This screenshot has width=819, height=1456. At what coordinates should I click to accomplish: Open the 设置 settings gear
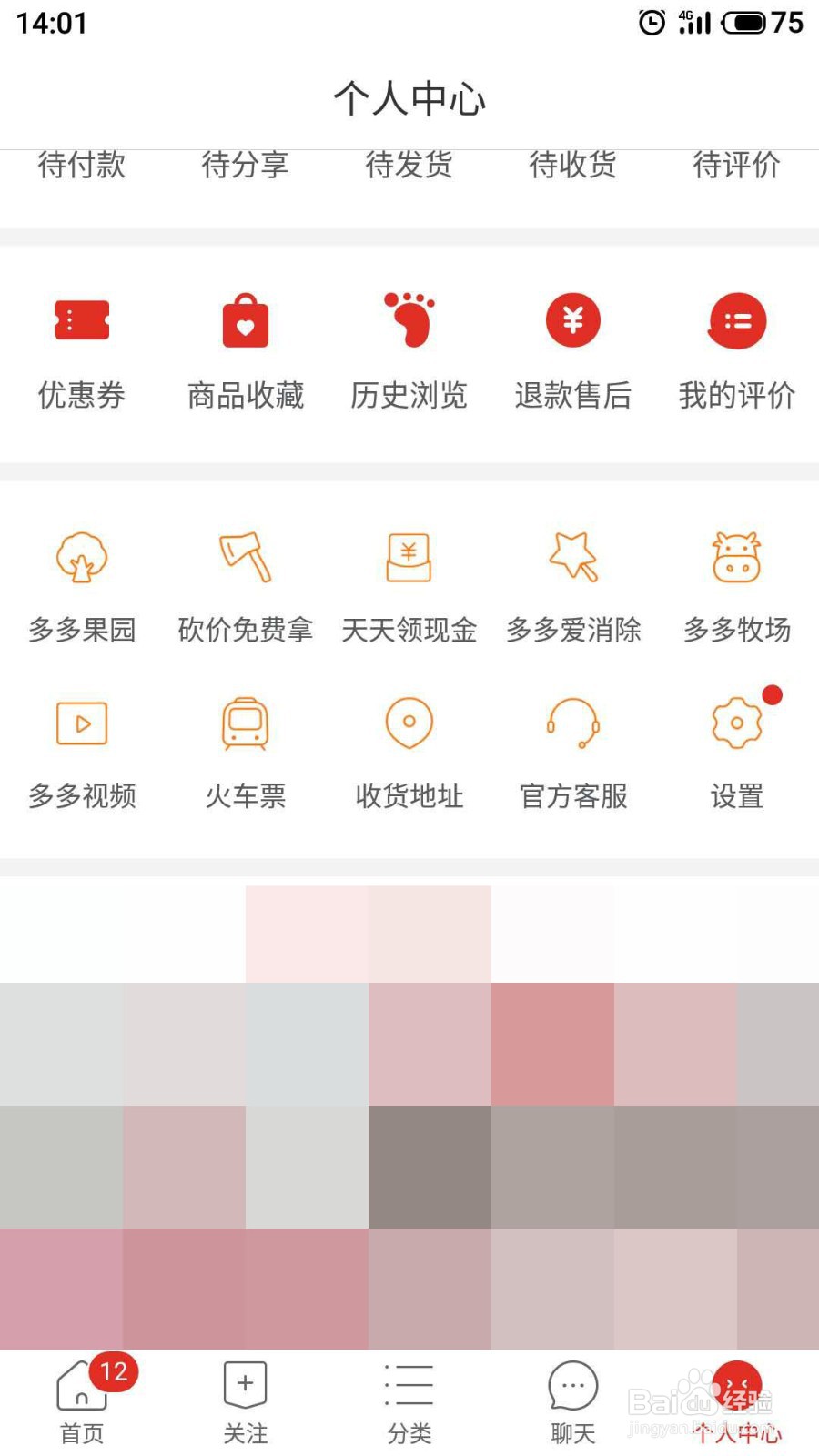(737, 723)
